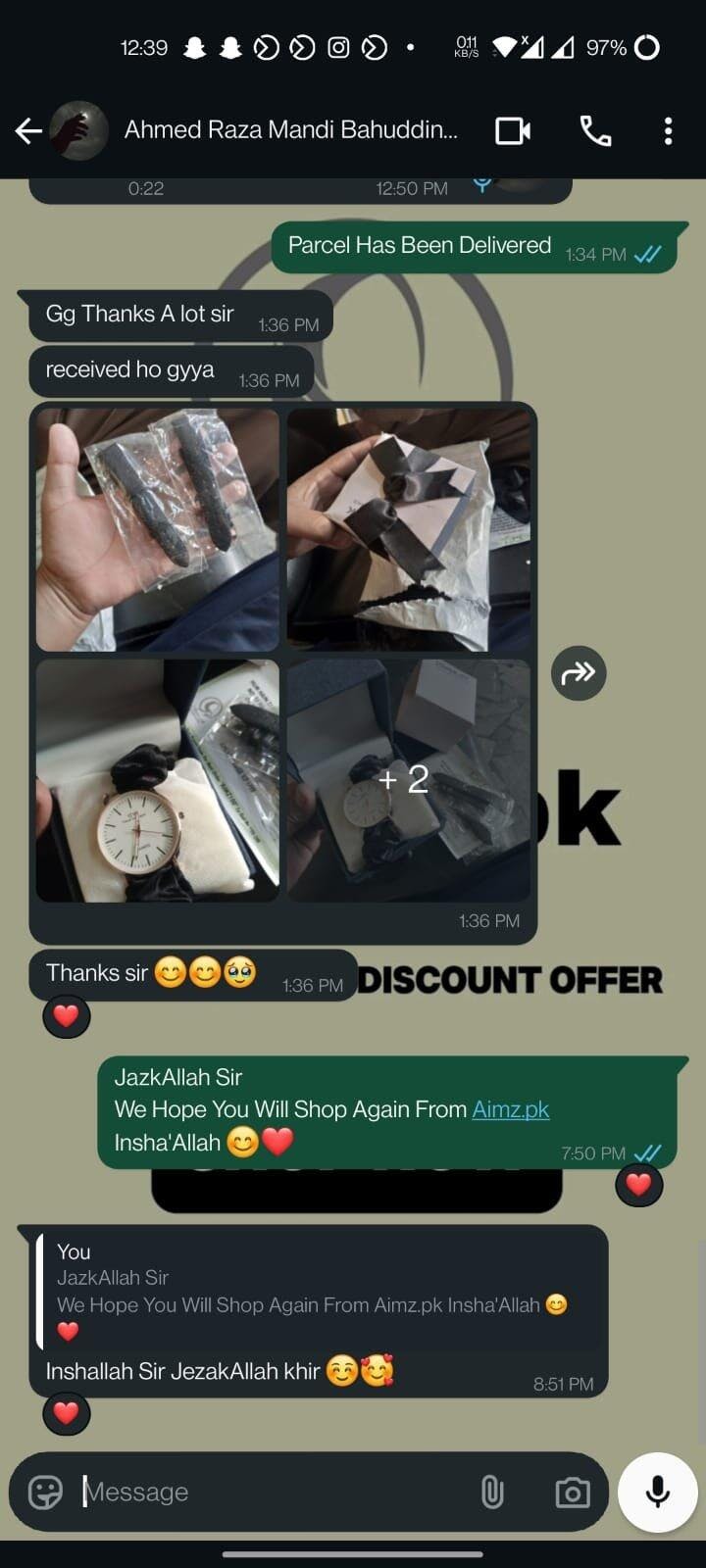Viewport: 706px width, 1568px height.
Task: Attach a file with the paperclip
Action: coord(492,1493)
